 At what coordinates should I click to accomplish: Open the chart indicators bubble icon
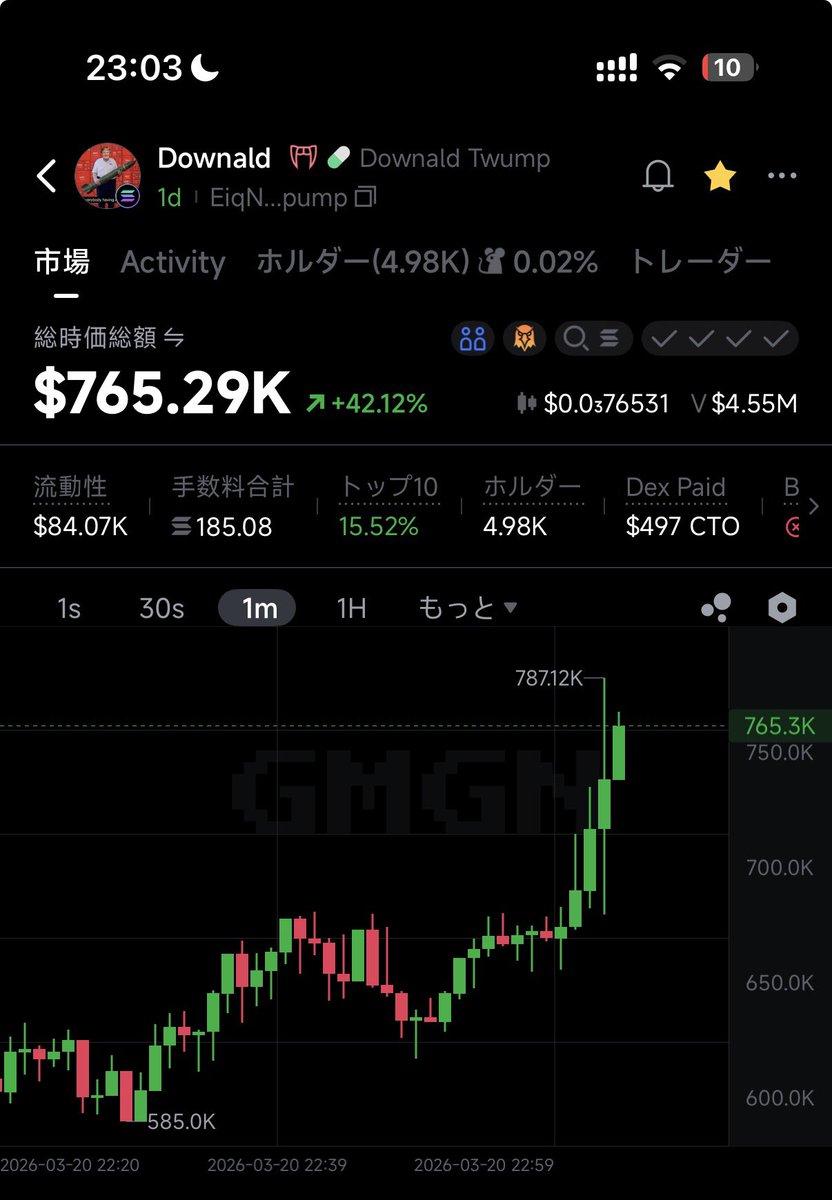(x=716, y=608)
